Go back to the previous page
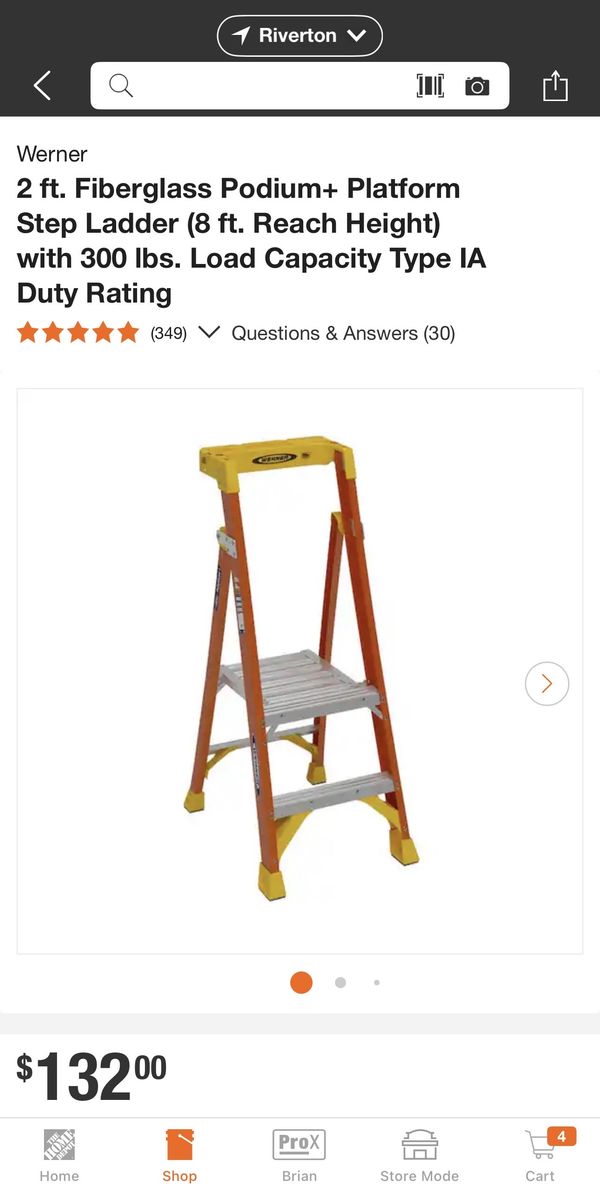The width and height of the screenshot is (600, 1200). tap(42, 86)
